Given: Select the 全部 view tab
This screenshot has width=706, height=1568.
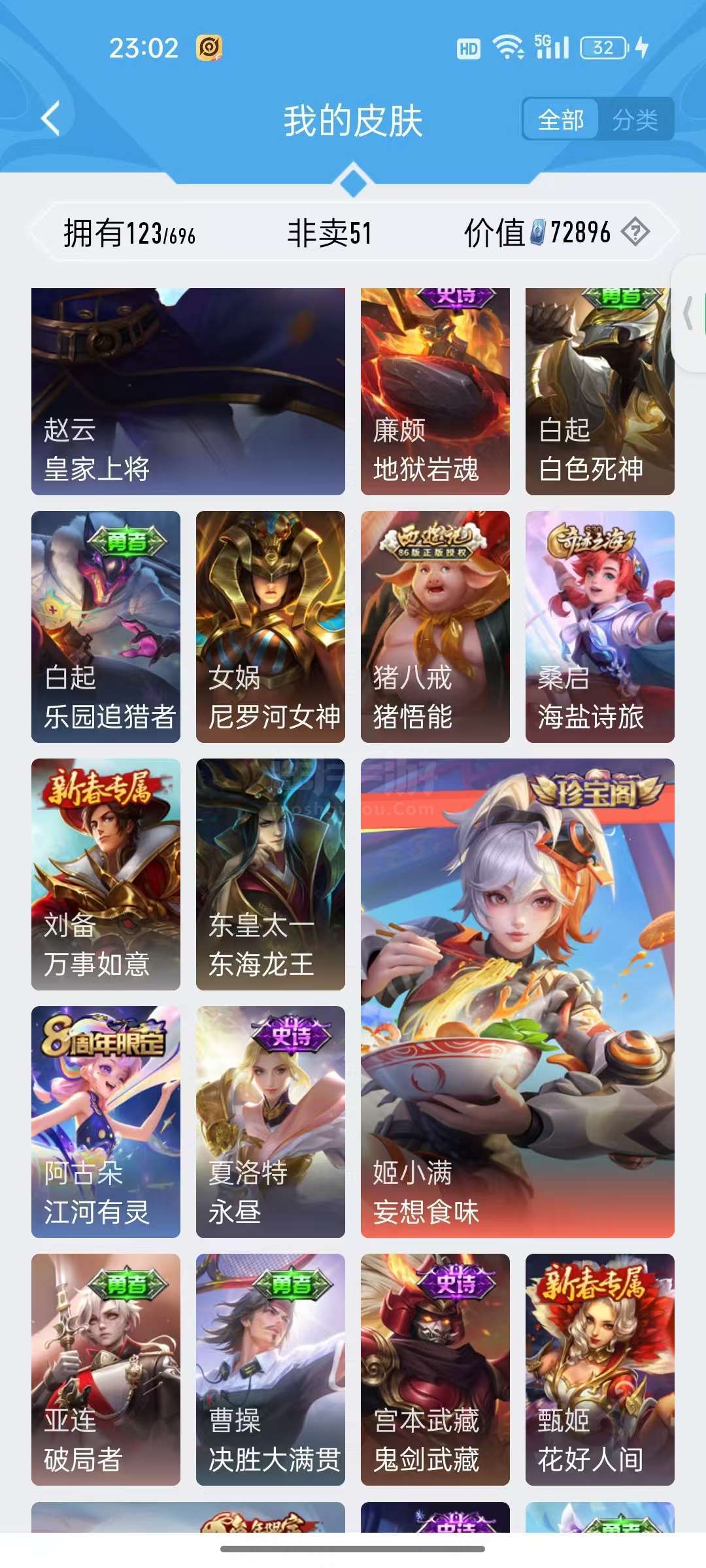Looking at the screenshot, I should (561, 120).
